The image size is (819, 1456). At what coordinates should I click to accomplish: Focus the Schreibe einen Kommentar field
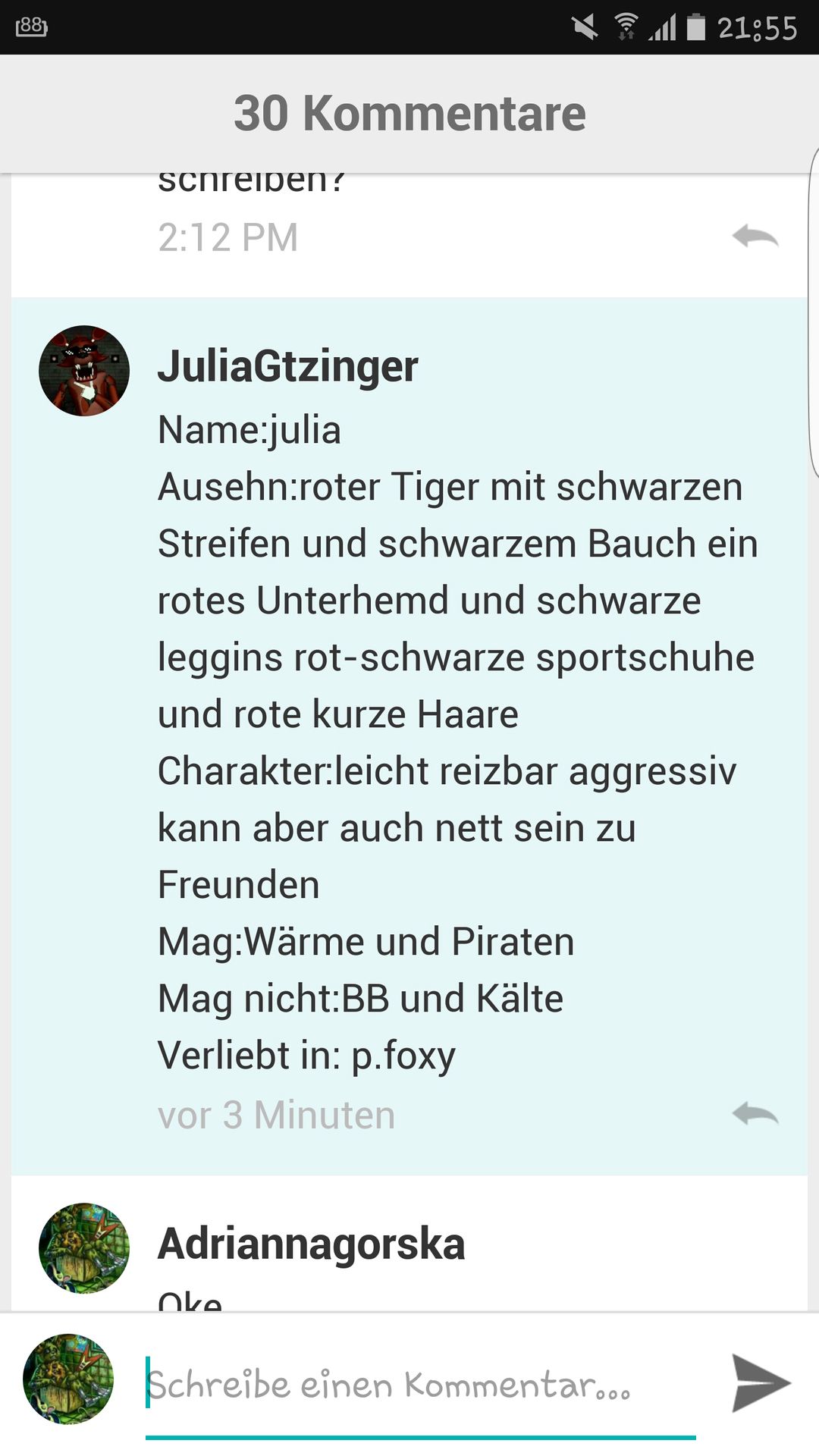[x=419, y=1385]
